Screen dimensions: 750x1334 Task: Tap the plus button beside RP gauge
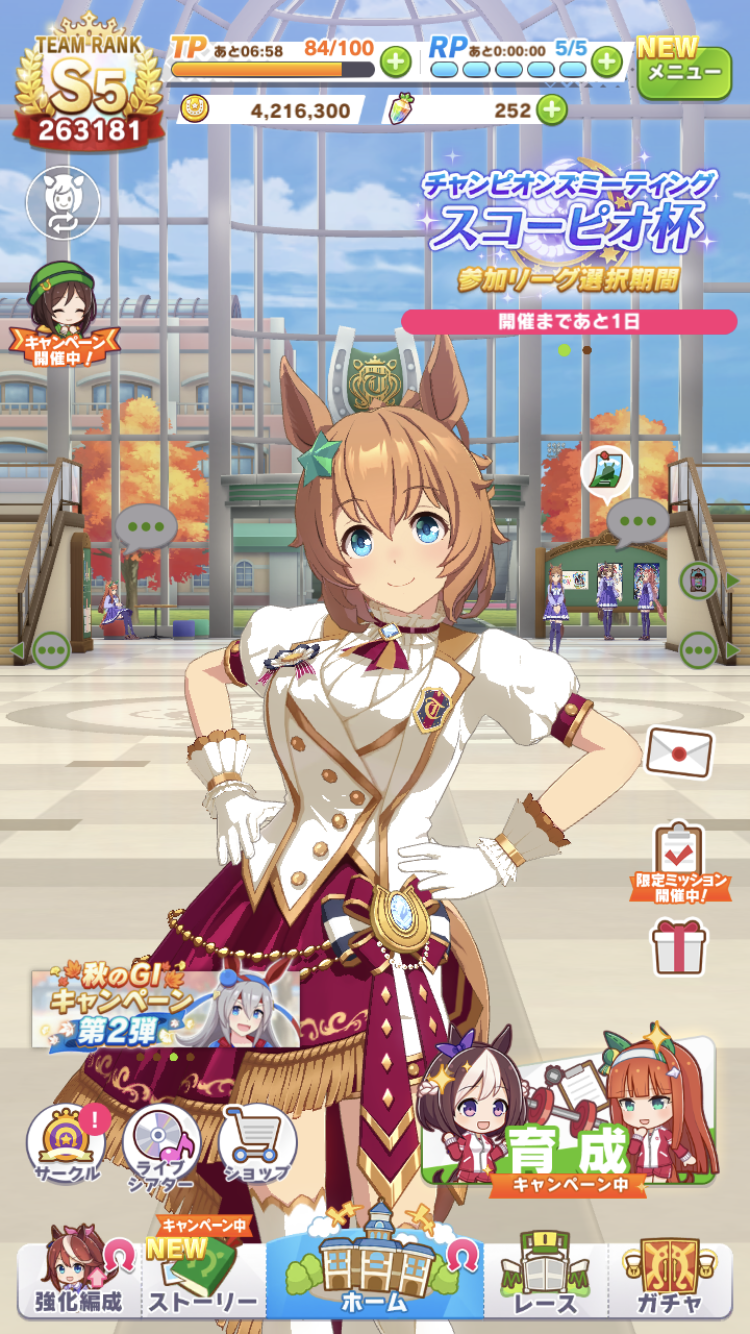point(606,62)
